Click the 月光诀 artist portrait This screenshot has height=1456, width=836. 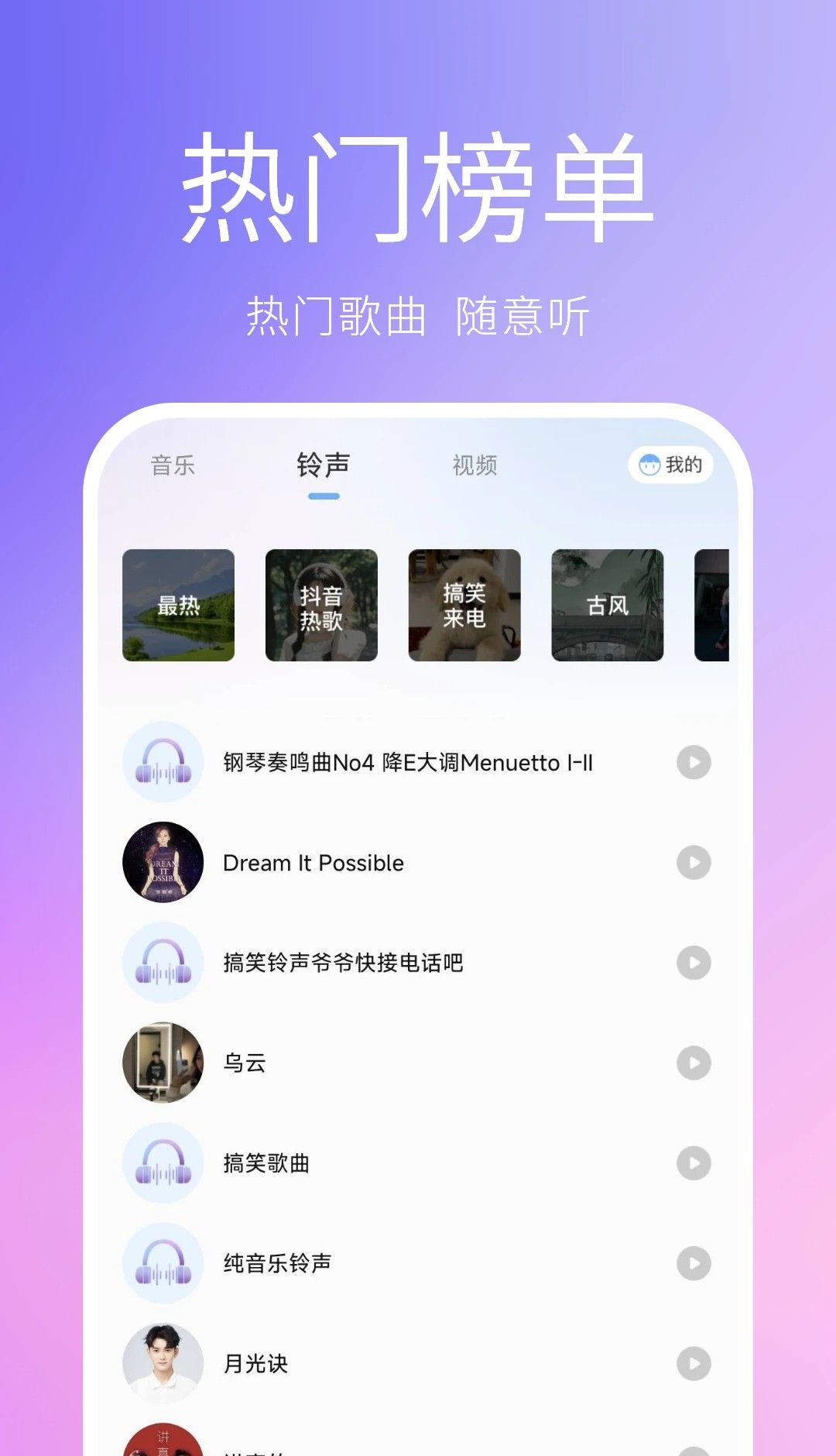click(x=162, y=1363)
